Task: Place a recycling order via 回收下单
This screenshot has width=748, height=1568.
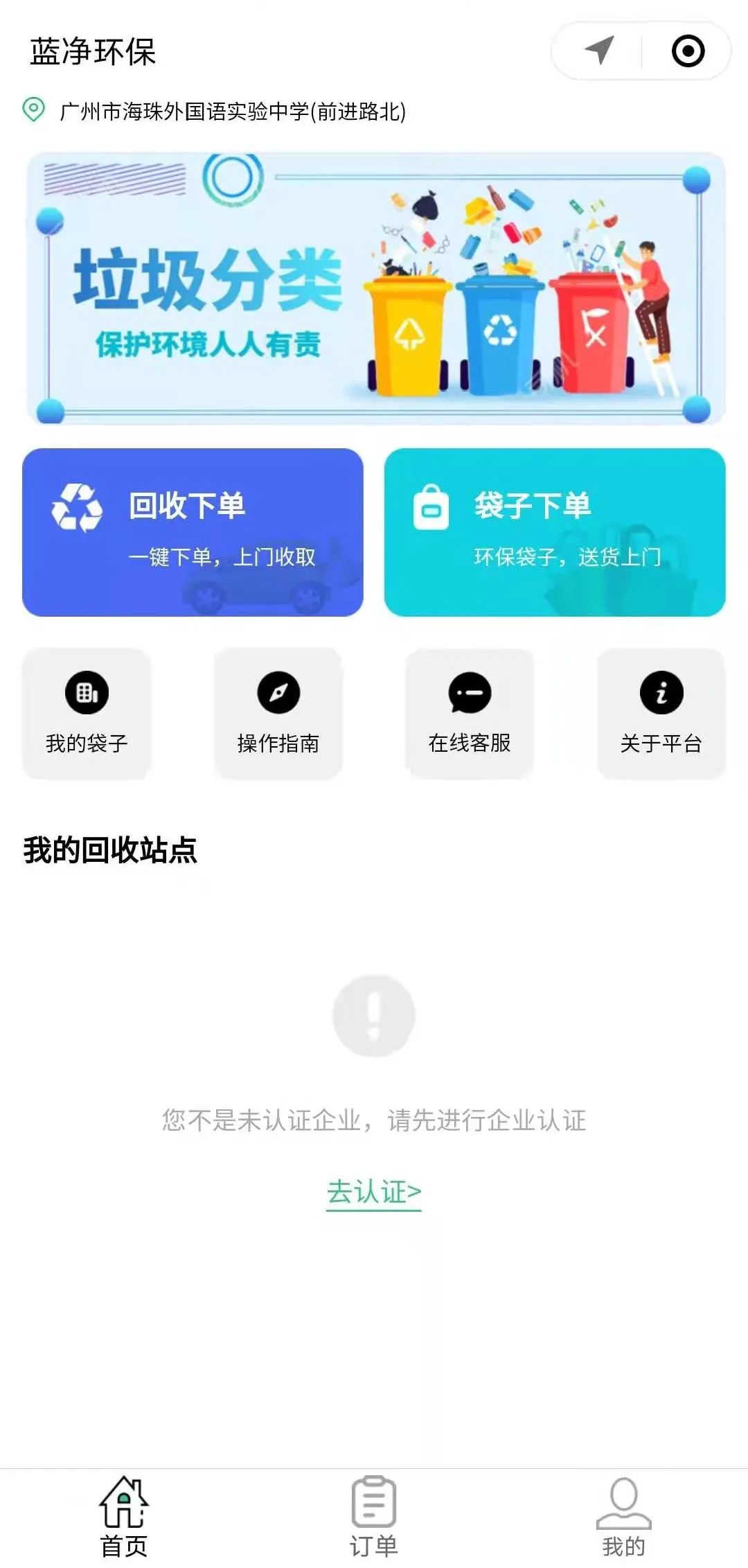Action: click(193, 534)
